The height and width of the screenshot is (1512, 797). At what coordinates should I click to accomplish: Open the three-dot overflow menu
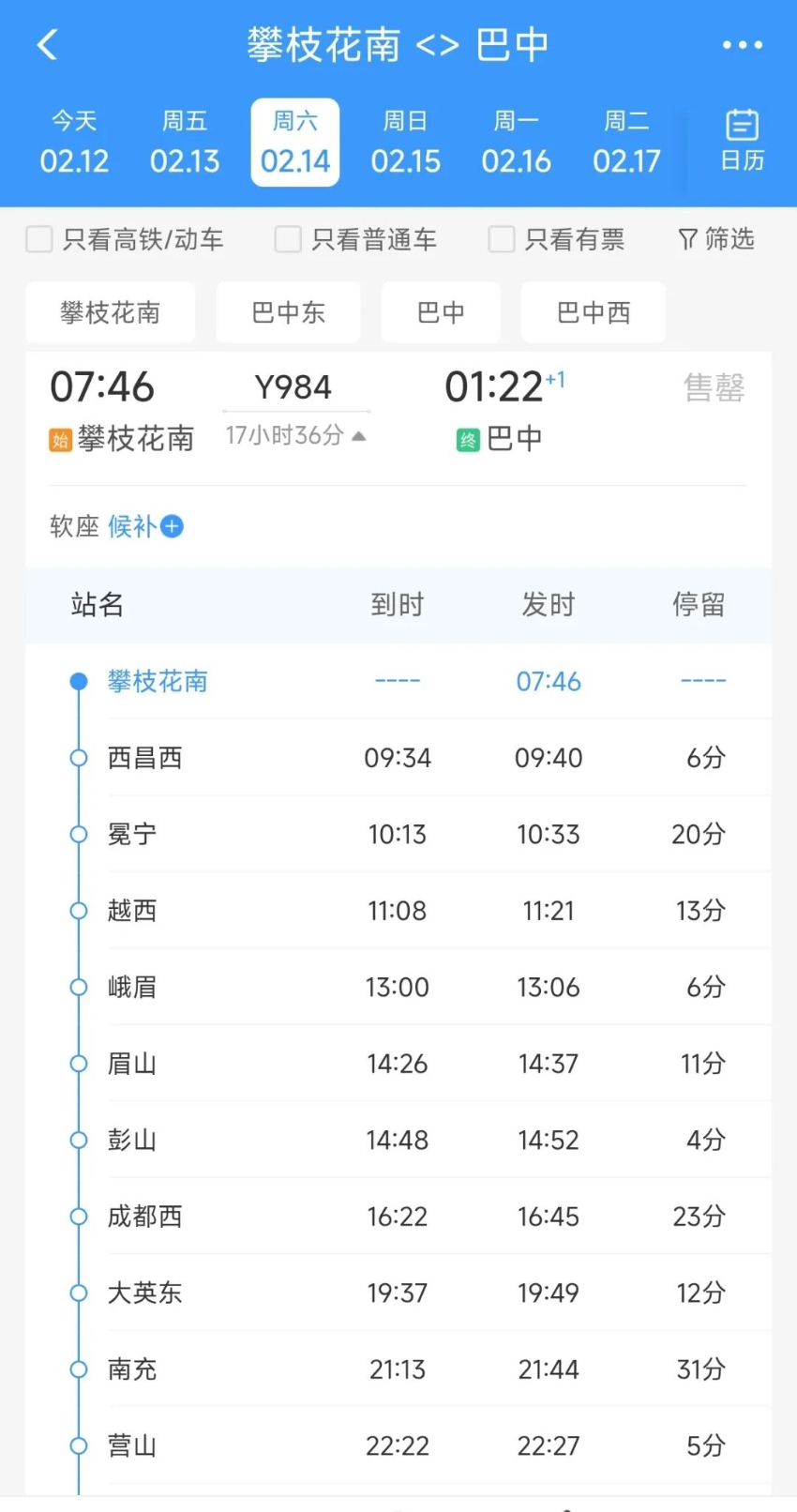point(742,44)
